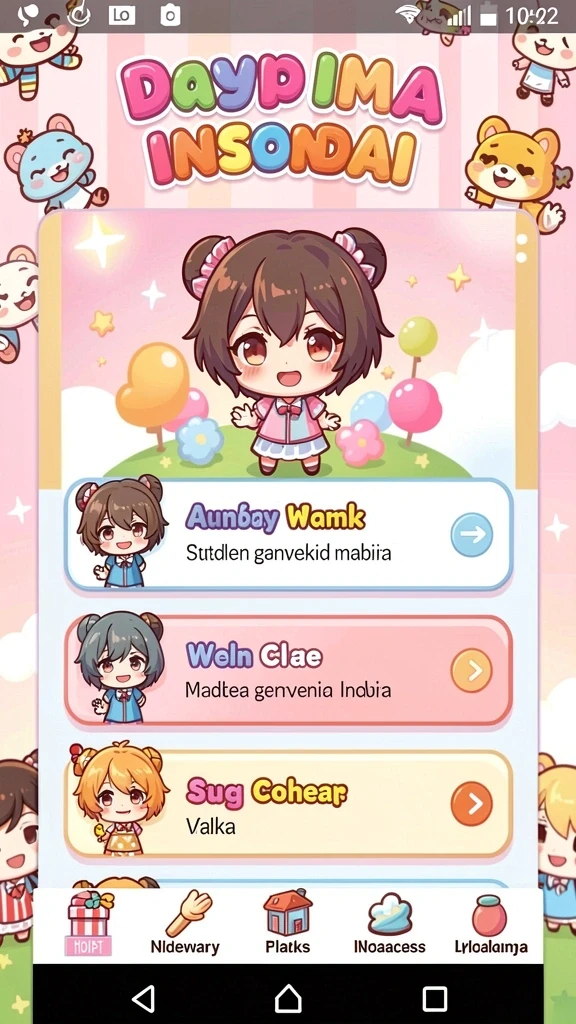Viewport: 576px width, 1024px height.
Task: Open the Aunbay Wamk card
Action: click(289, 536)
